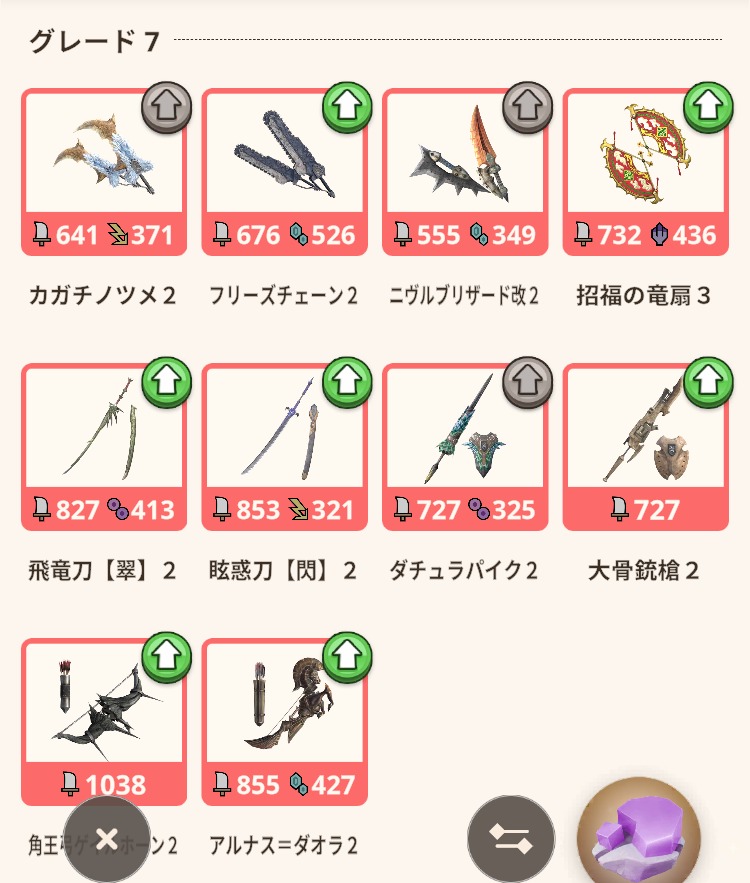Select the 大骨銃槍2 weapon card
Screen dimensions: 750x883
tap(646, 447)
